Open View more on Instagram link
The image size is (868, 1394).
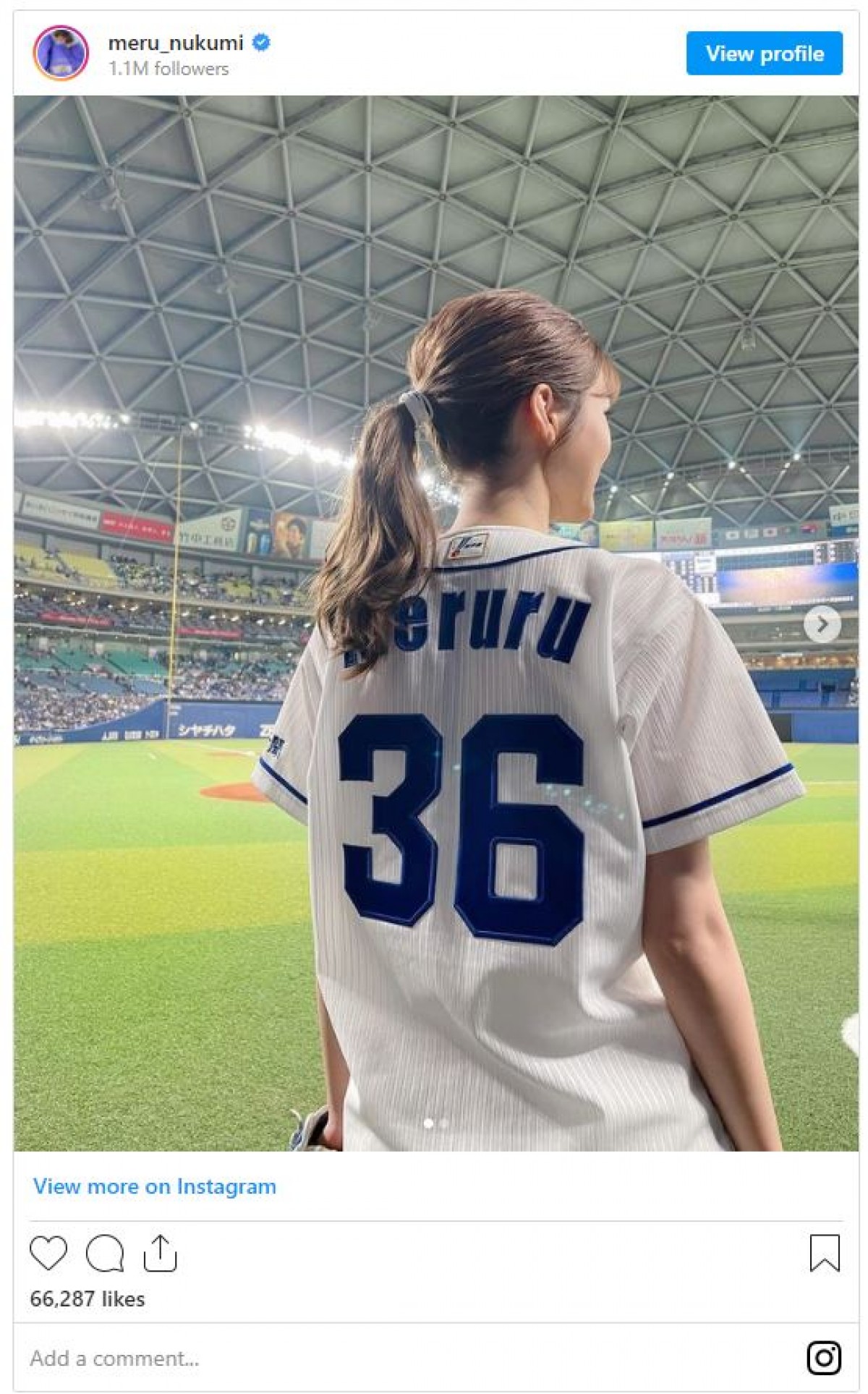[154, 1187]
